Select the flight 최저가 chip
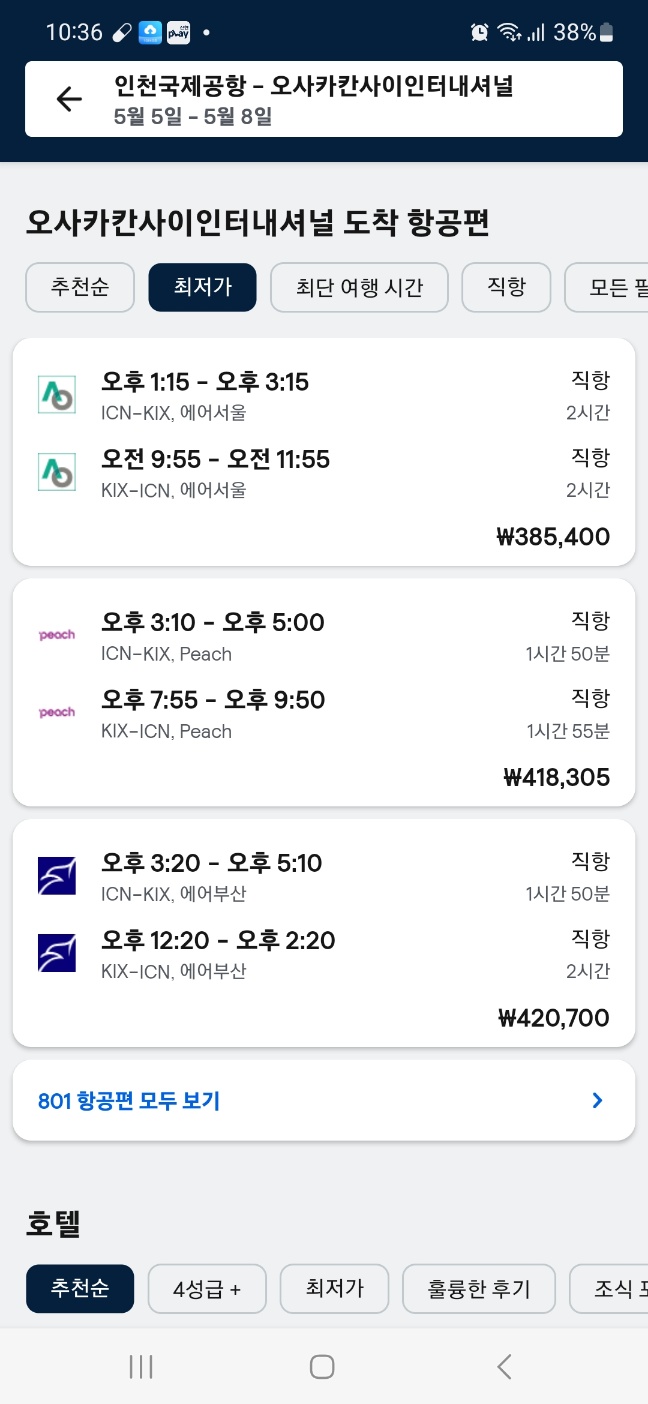Screen dimensions: 648x1404 coord(202,288)
